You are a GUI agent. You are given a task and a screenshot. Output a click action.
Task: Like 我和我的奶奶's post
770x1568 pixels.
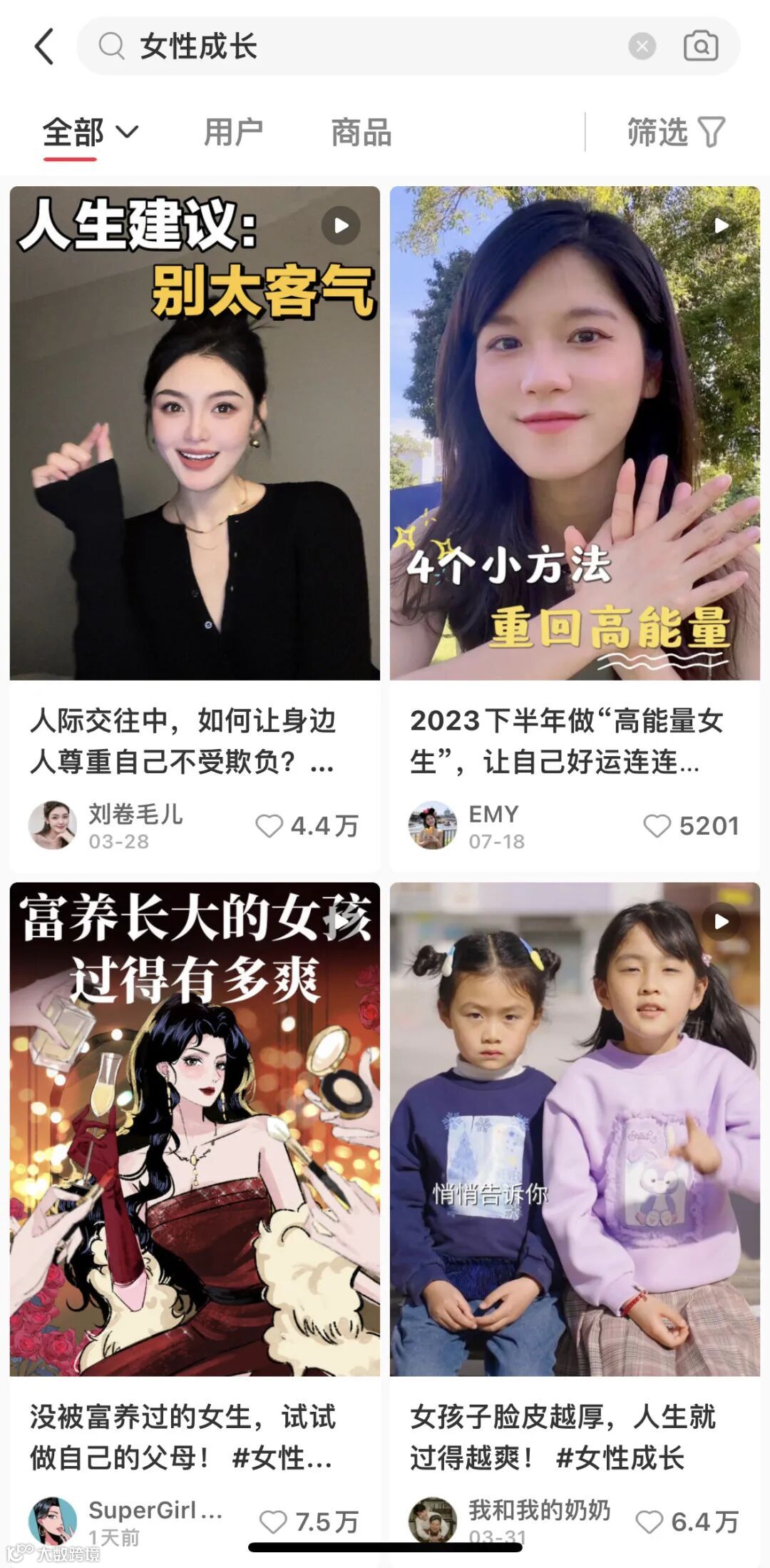click(x=649, y=1522)
